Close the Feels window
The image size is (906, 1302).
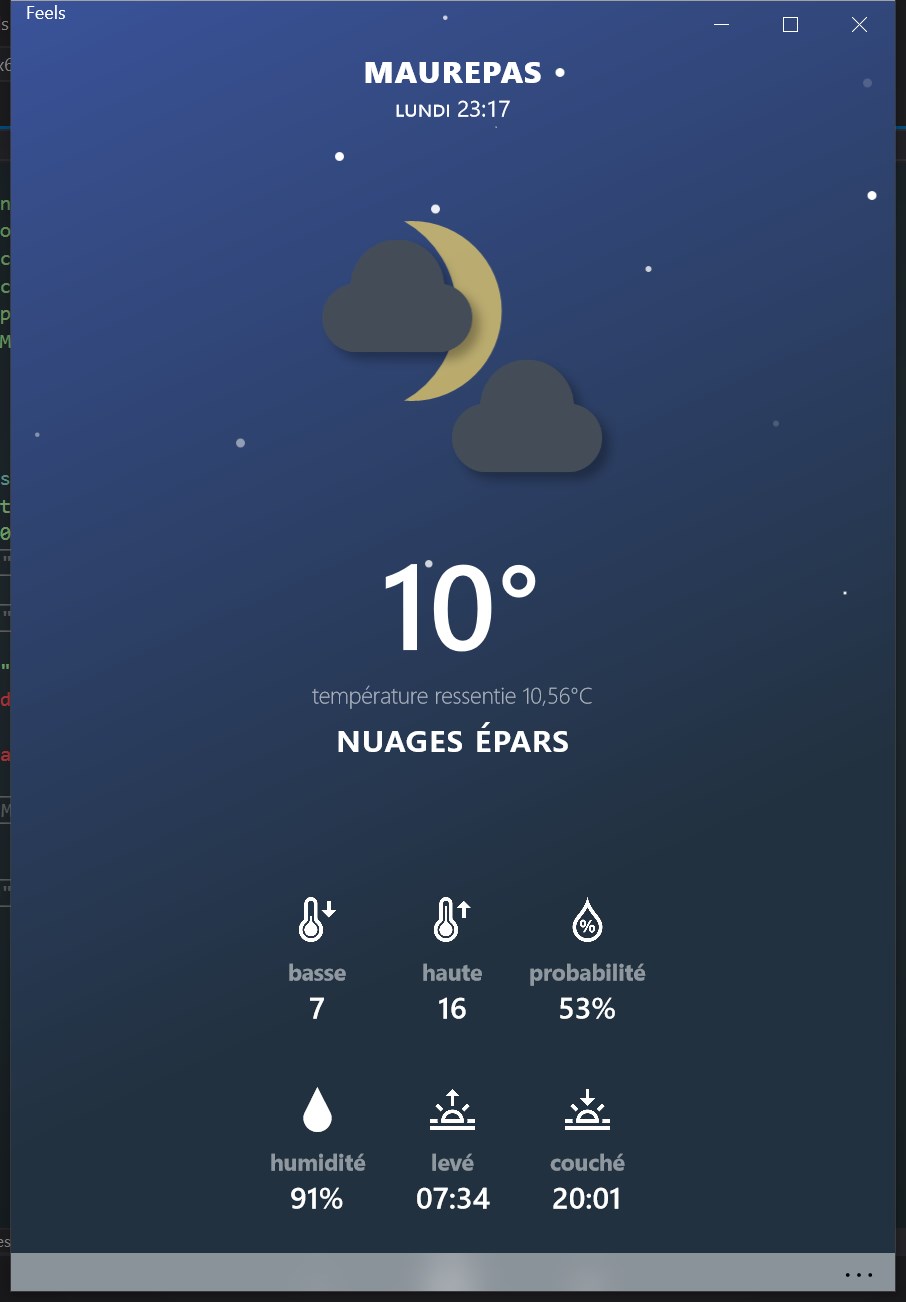point(859,25)
